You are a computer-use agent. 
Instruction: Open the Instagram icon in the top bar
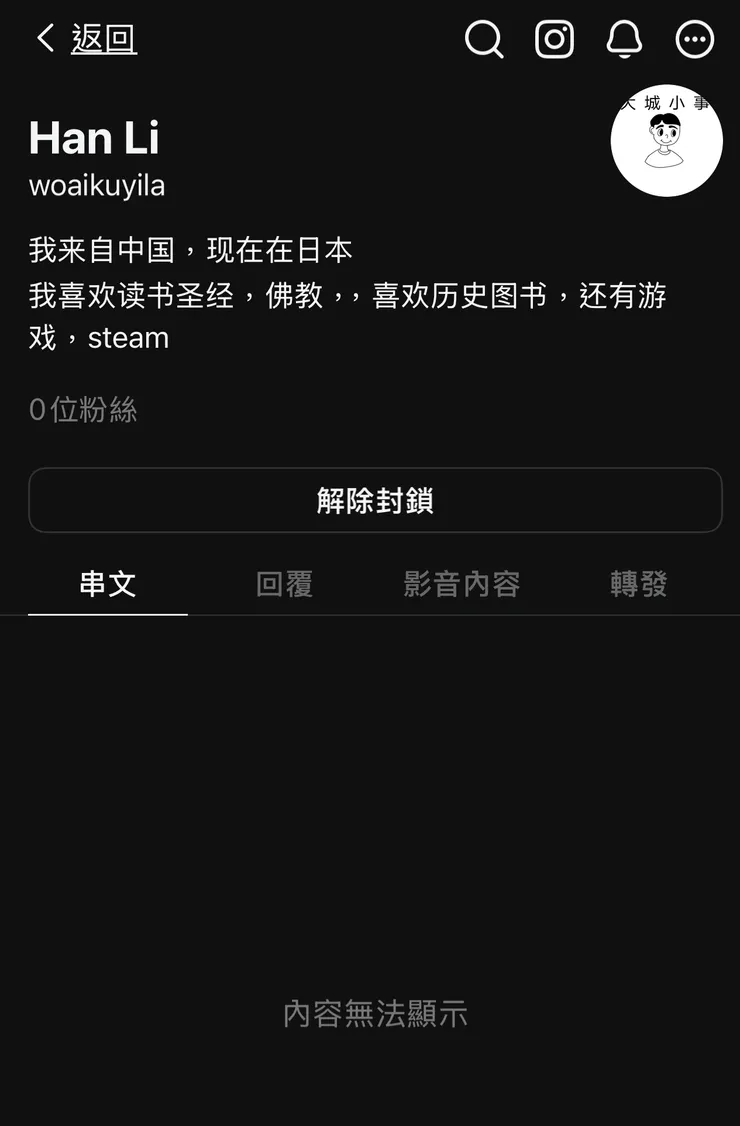coord(554,40)
